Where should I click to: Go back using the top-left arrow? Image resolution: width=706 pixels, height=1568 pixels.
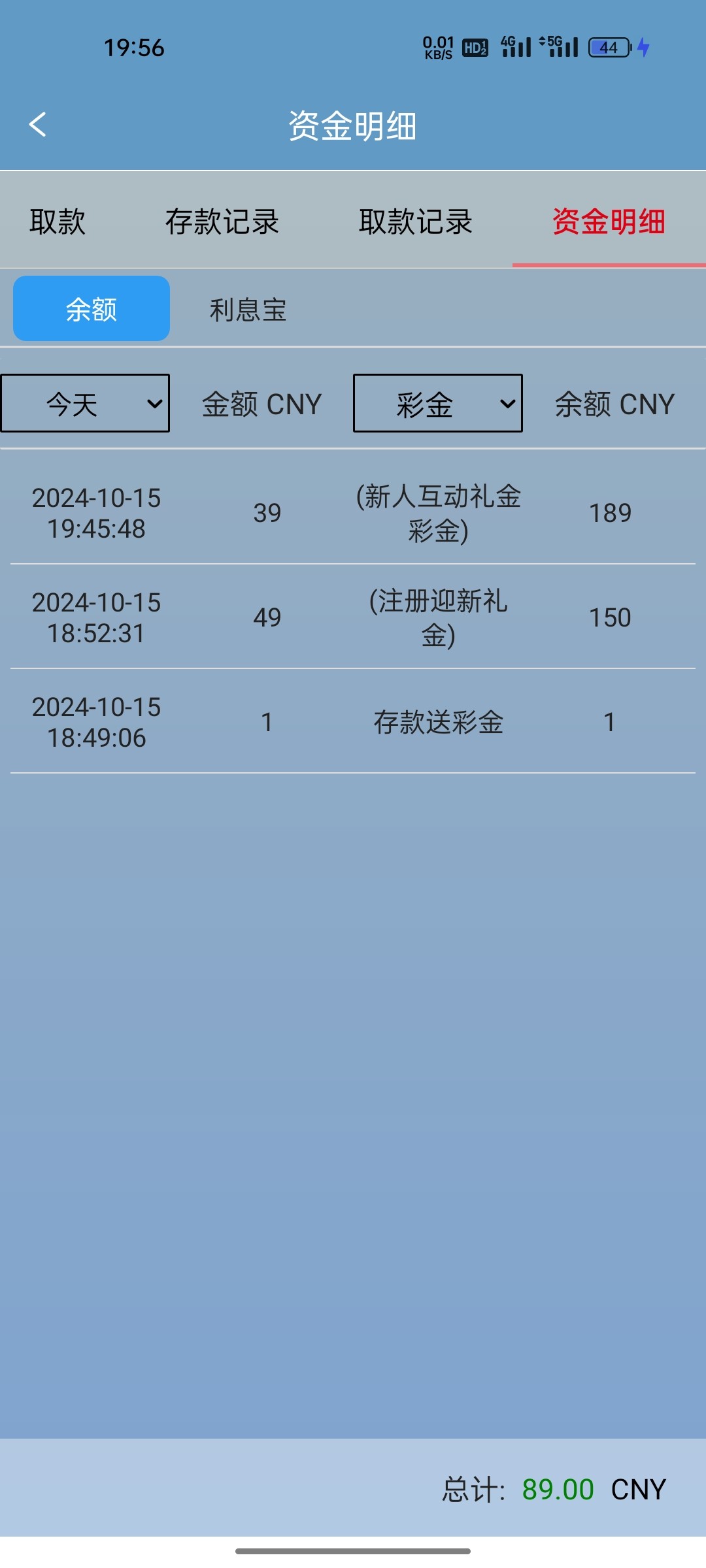tap(38, 124)
